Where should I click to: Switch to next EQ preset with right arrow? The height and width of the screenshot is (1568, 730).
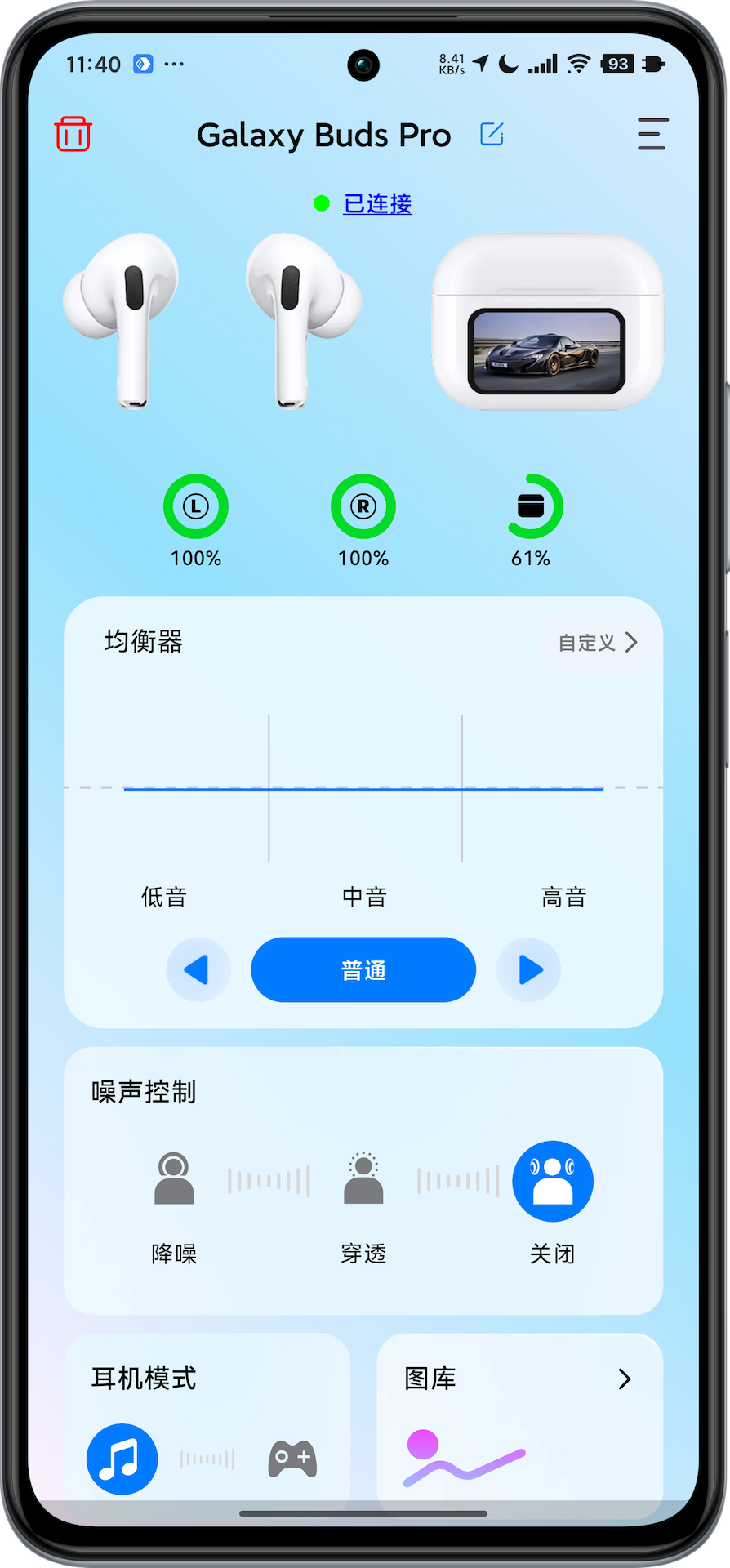[x=528, y=969]
